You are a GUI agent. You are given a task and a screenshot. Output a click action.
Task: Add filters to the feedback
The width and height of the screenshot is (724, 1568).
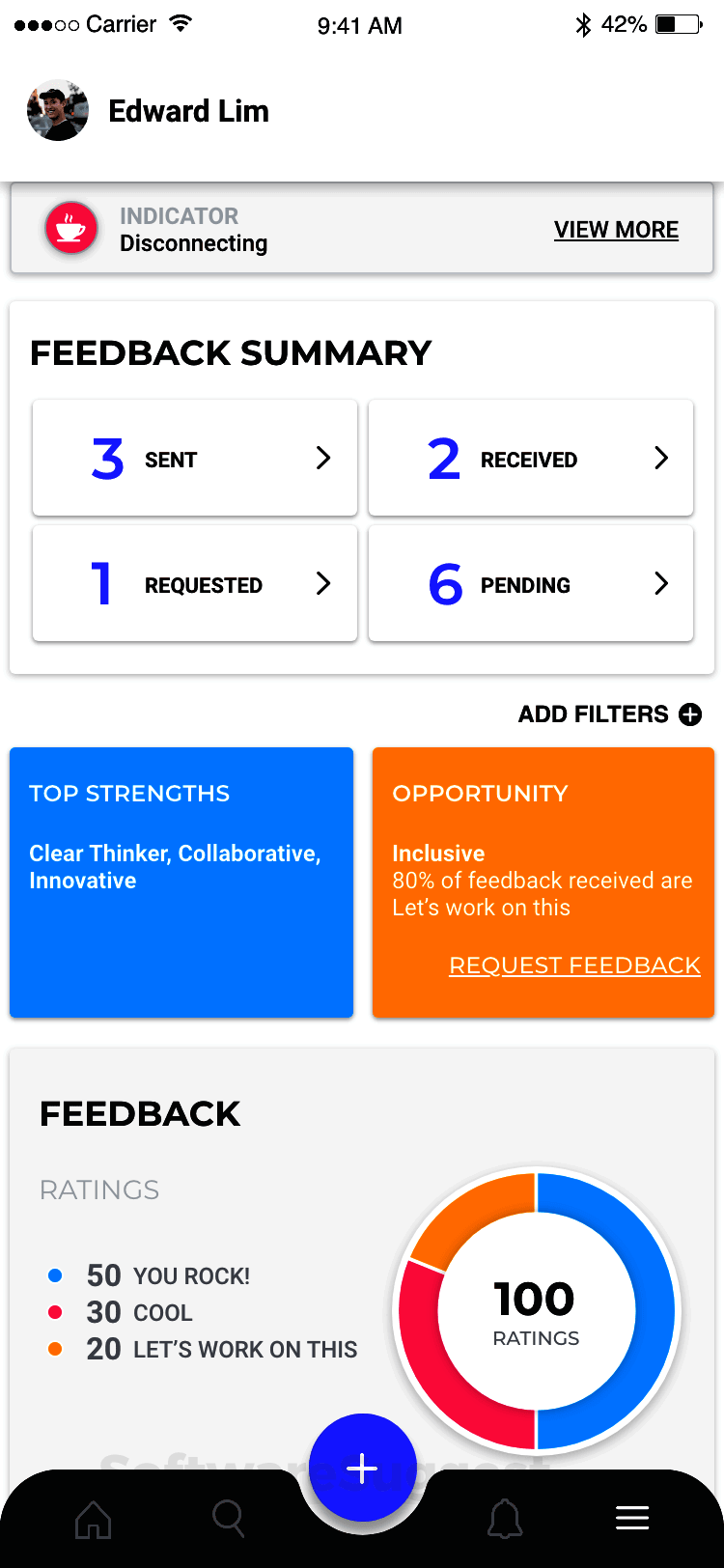point(609,714)
